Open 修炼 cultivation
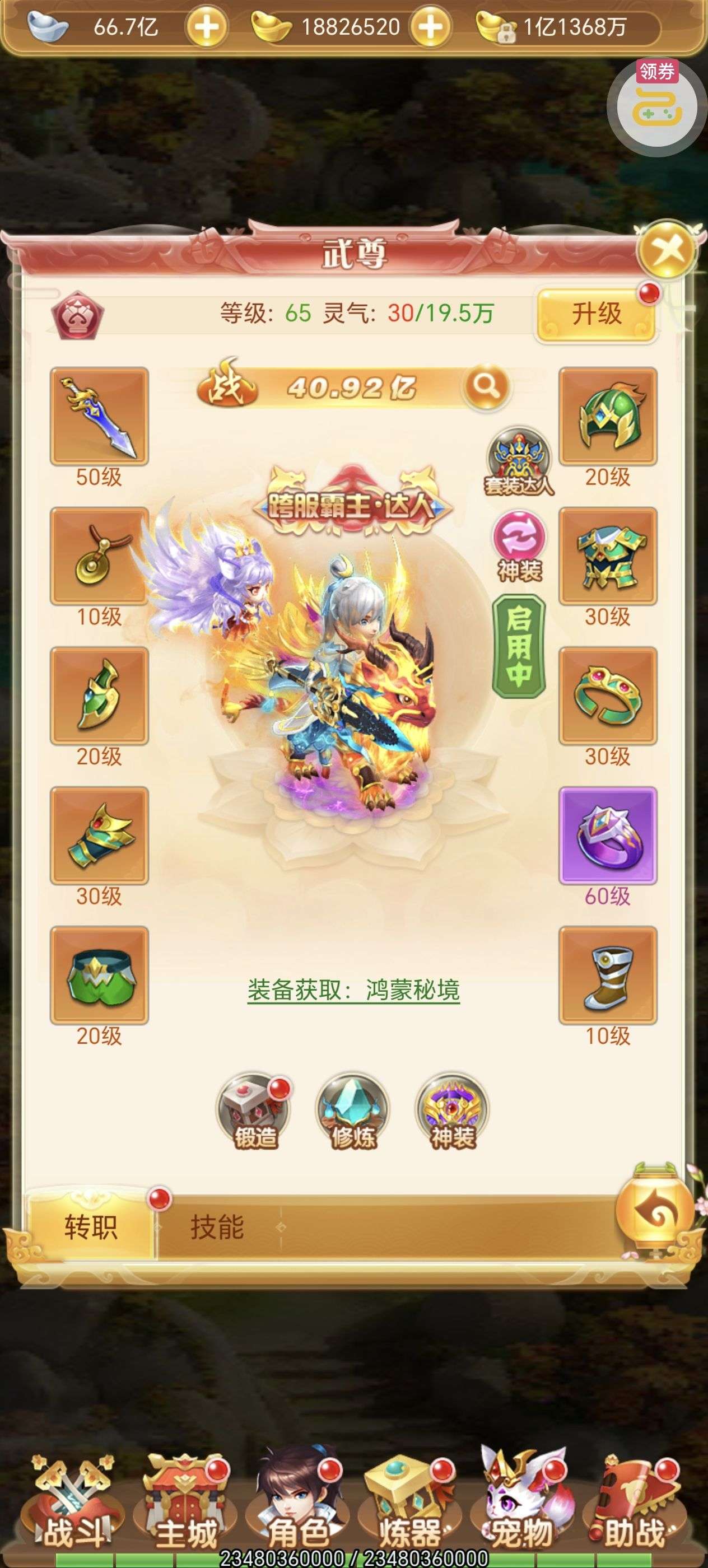708x1568 pixels. 353,1113
